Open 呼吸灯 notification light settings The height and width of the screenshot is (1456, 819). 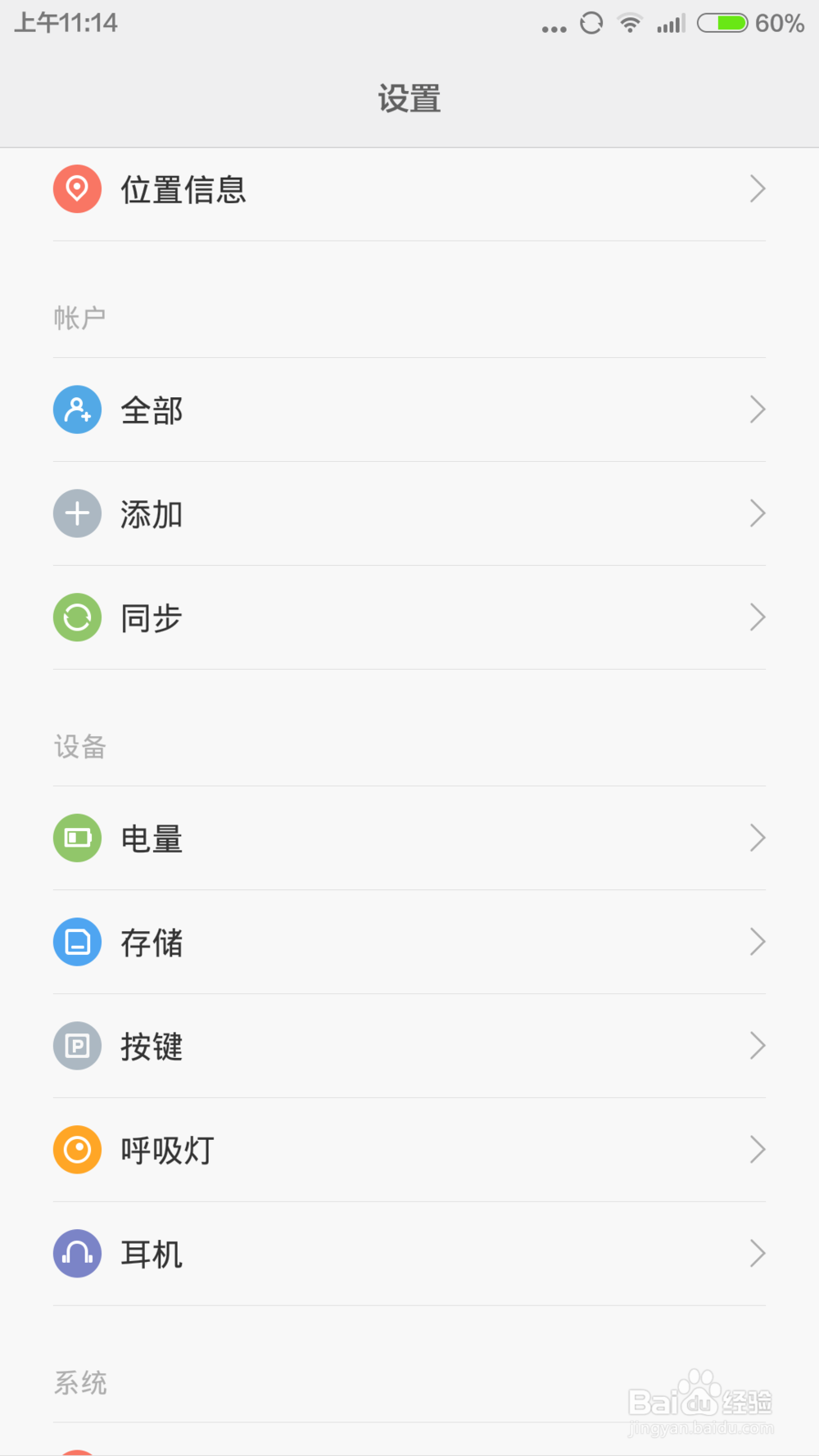pos(409,1150)
